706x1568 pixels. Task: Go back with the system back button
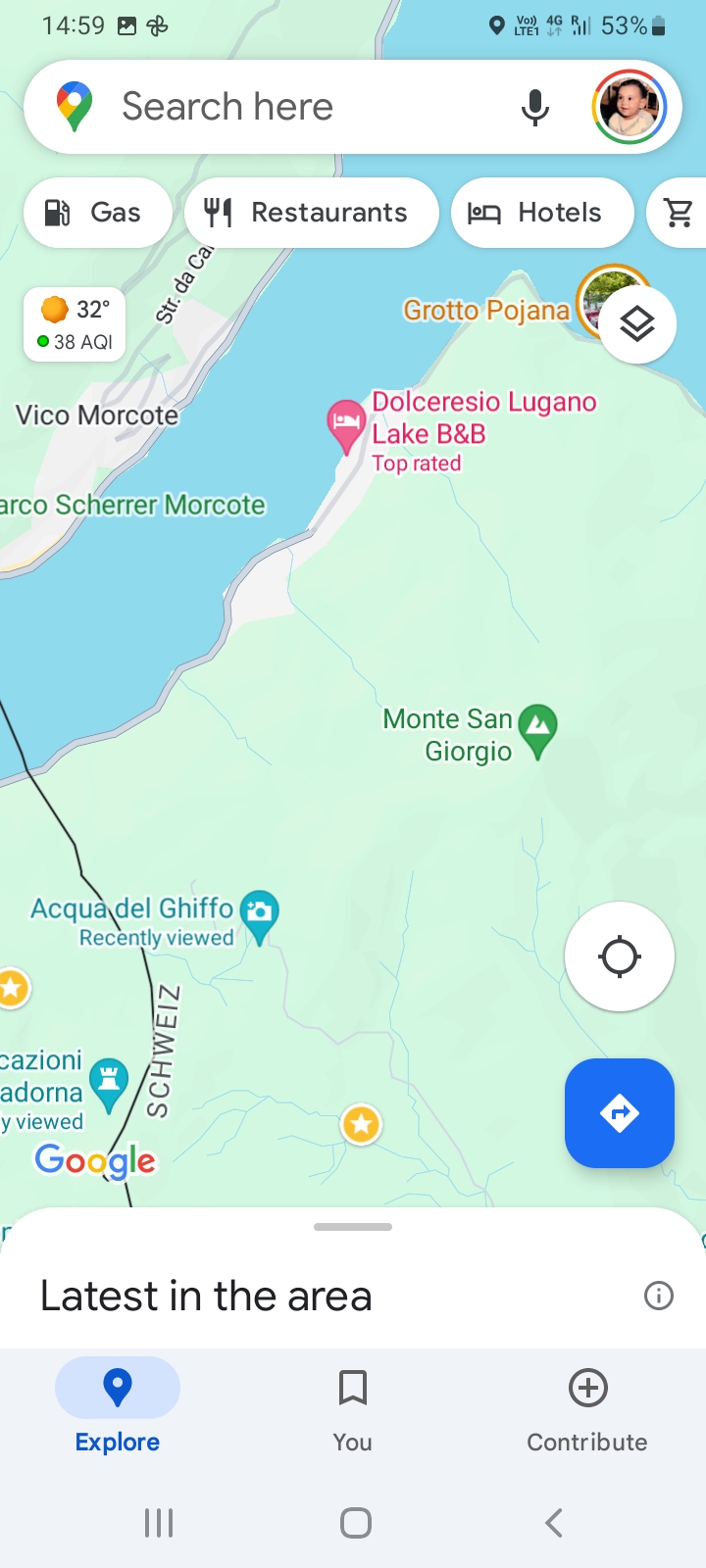click(554, 1523)
